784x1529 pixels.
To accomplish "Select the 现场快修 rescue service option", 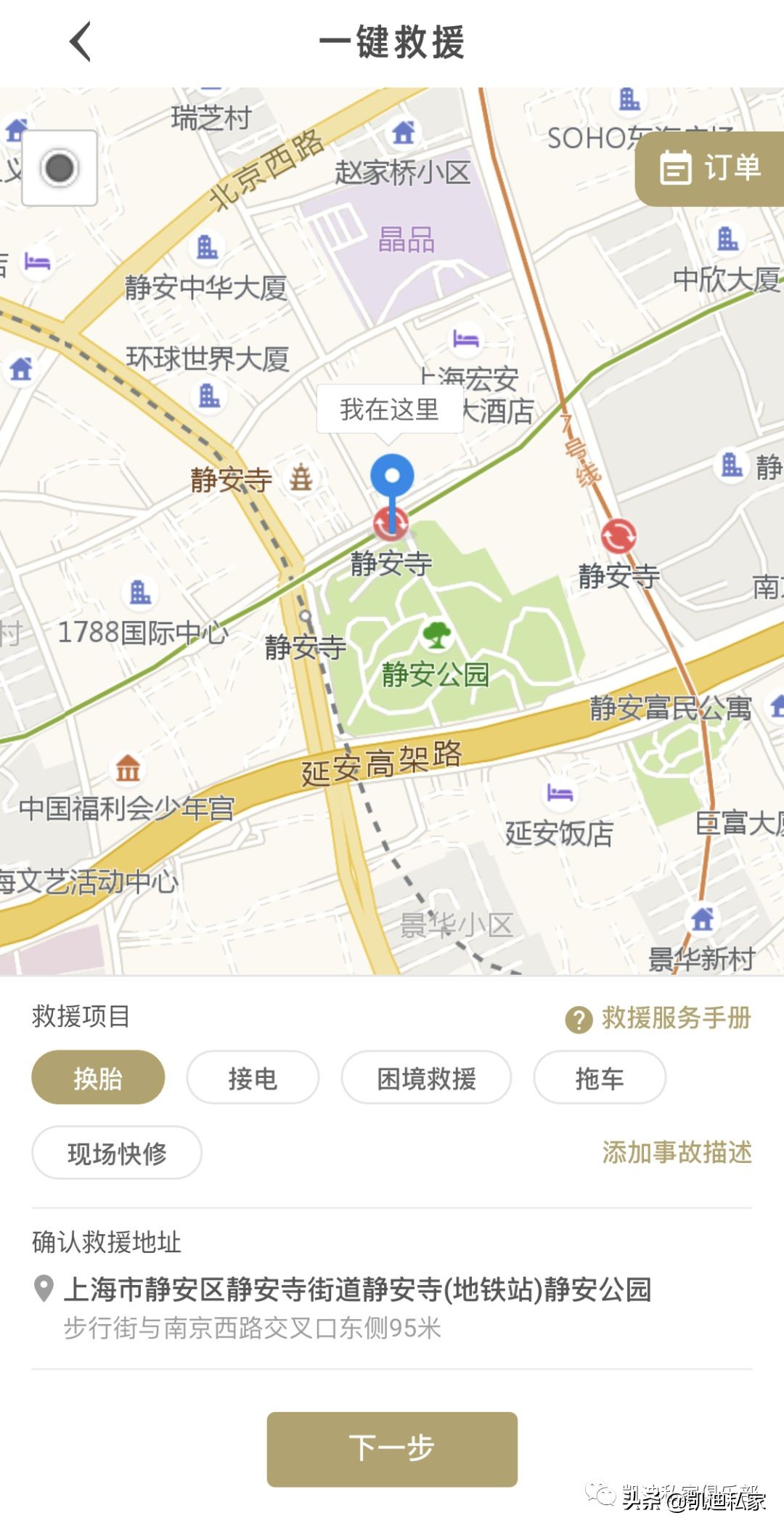I will 116,1153.
